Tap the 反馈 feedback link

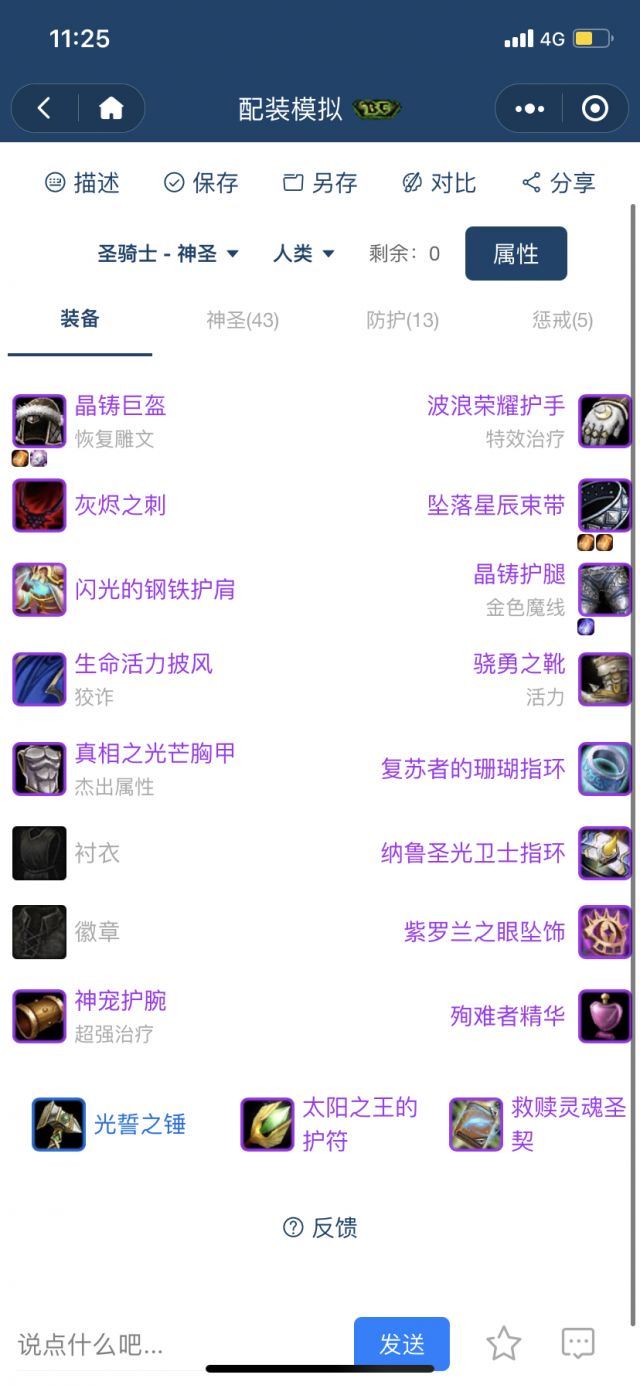320,1228
